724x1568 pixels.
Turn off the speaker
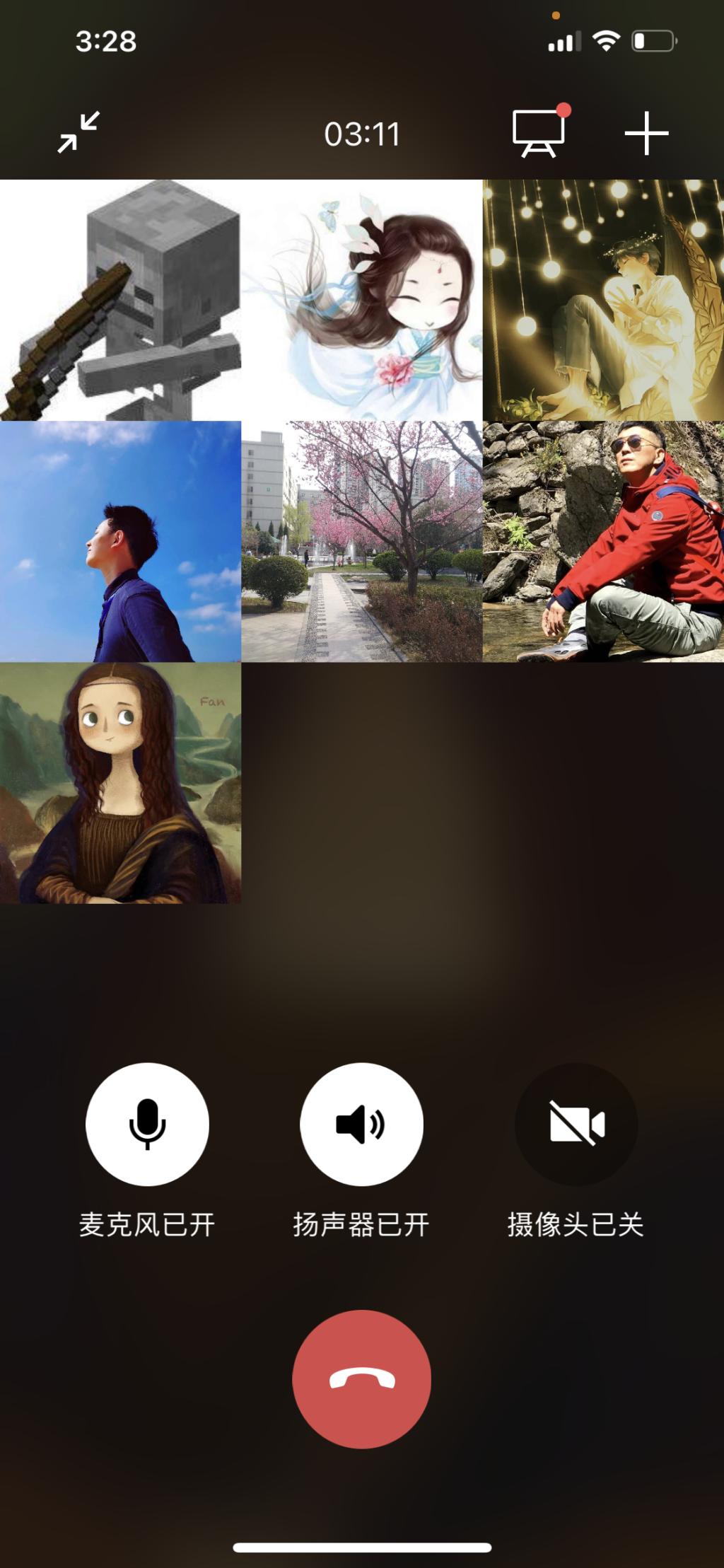pyautogui.click(x=361, y=1124)
